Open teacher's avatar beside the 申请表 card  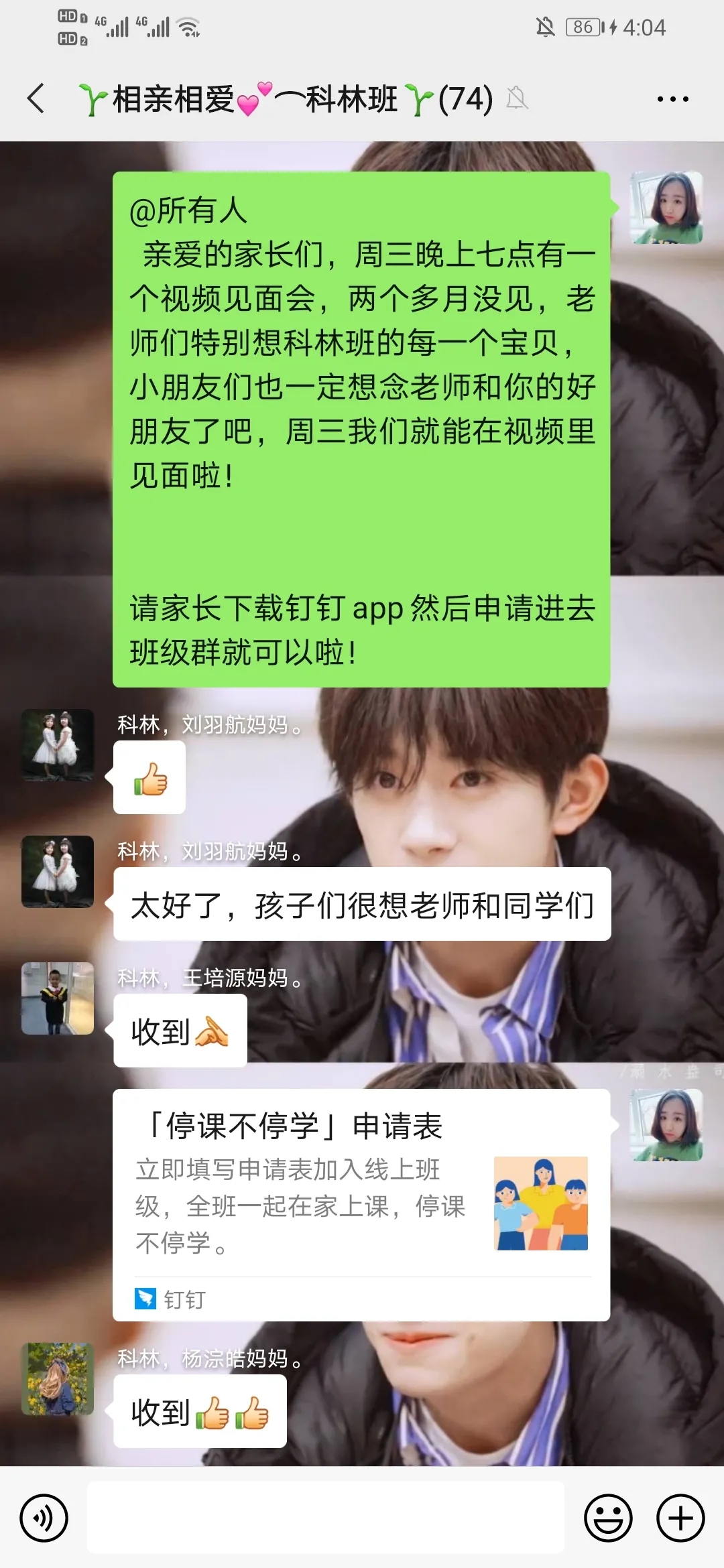pyautogui.click(x=666, y=1125)
